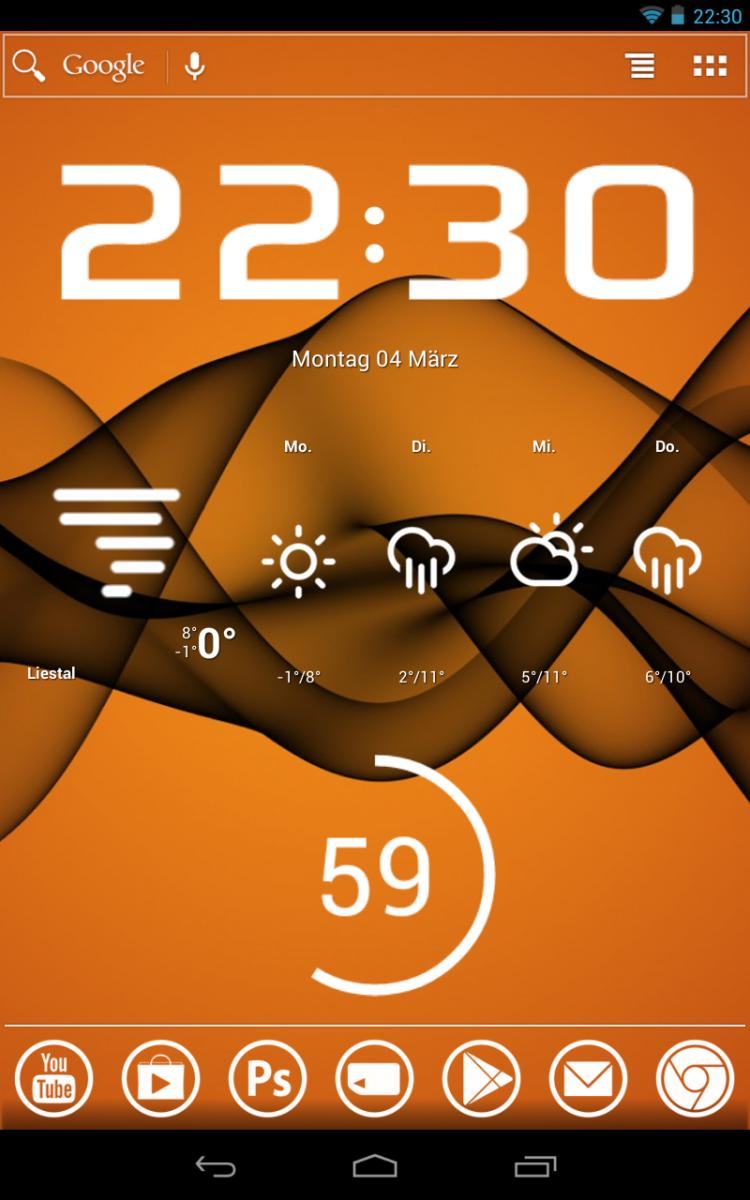Open the Google search box

86,66
